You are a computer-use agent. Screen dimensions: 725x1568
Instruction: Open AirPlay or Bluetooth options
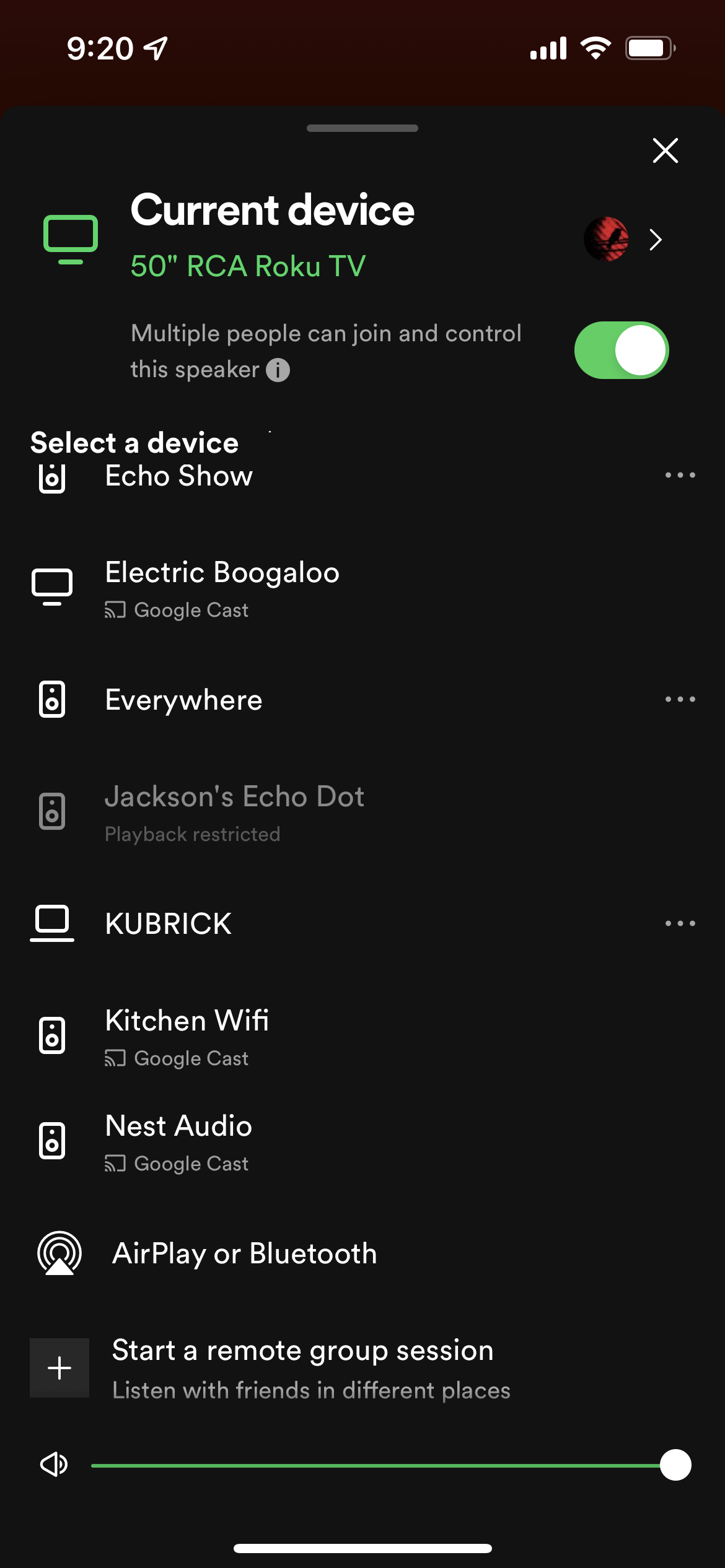[244, 1253]
